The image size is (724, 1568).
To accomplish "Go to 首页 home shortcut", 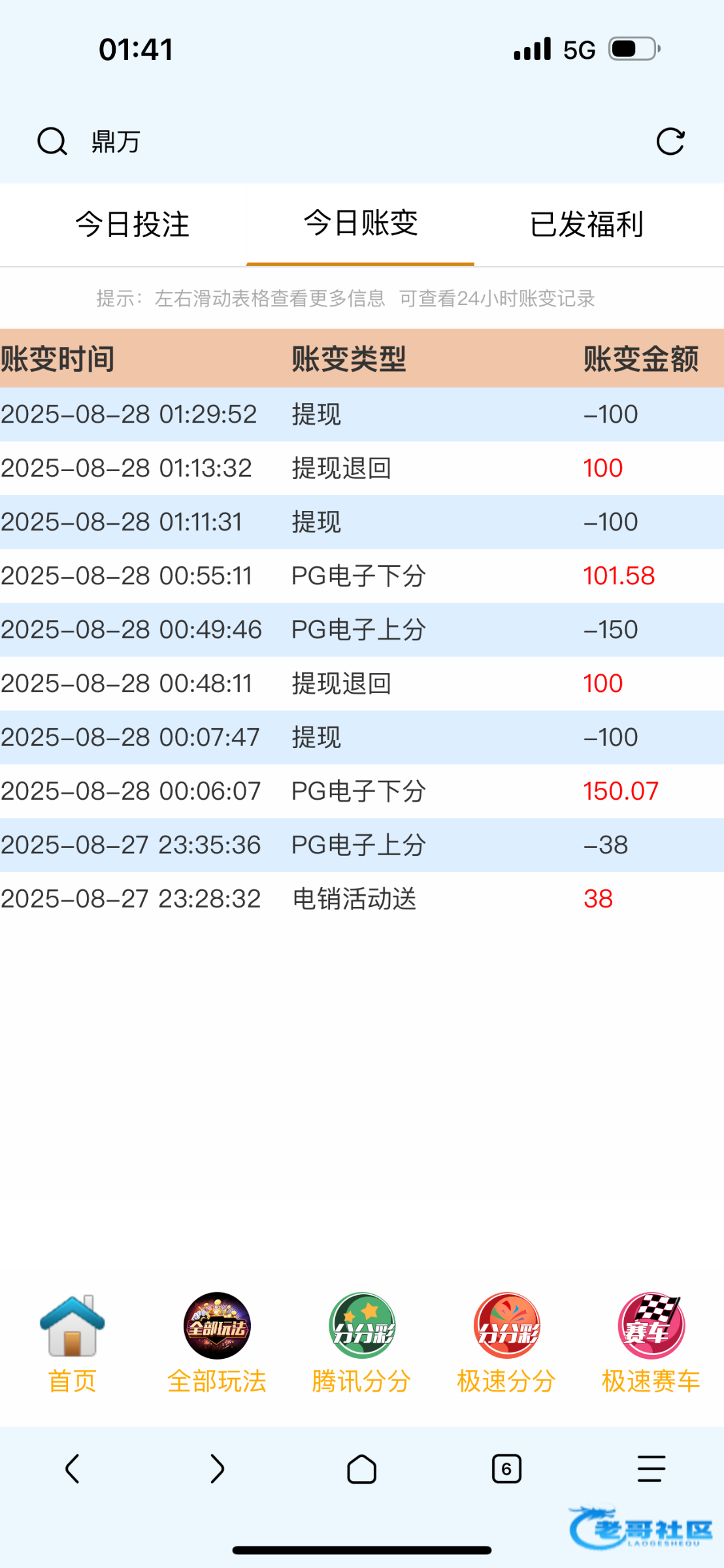I will point(72,1343).
